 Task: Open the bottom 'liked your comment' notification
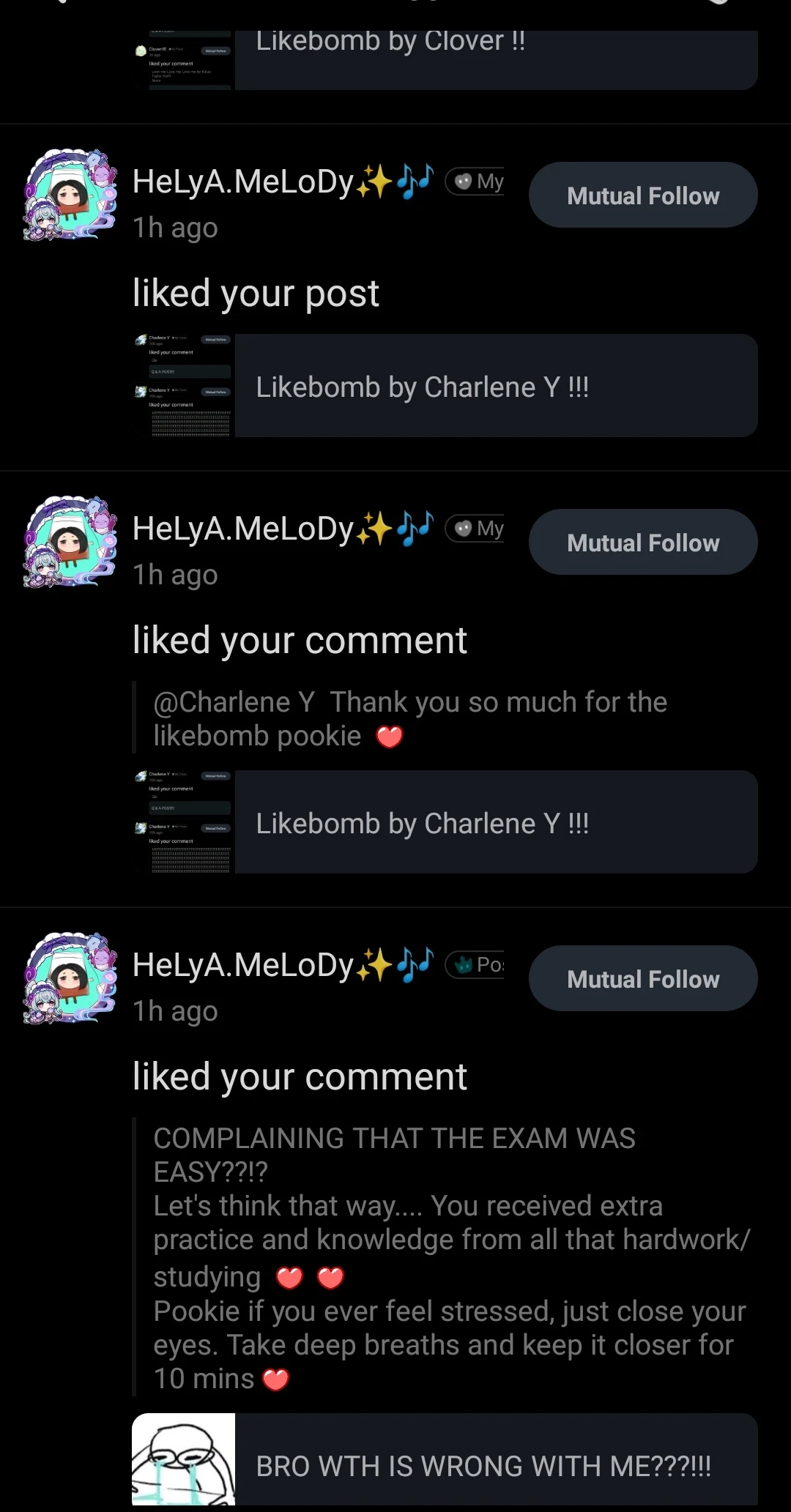[299, 1076]
